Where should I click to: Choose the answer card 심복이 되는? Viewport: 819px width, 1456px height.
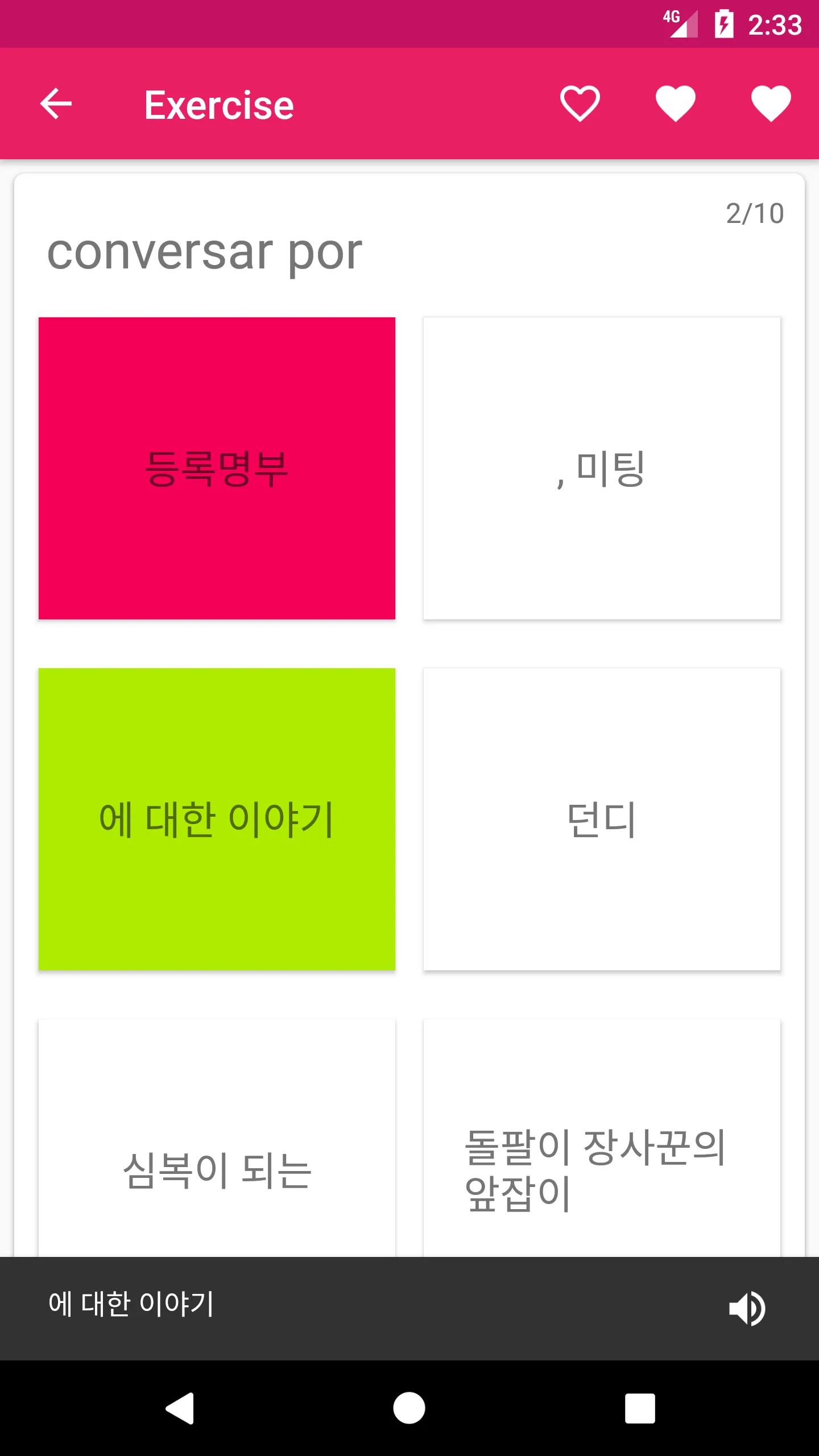click(x=217, y=1138)
